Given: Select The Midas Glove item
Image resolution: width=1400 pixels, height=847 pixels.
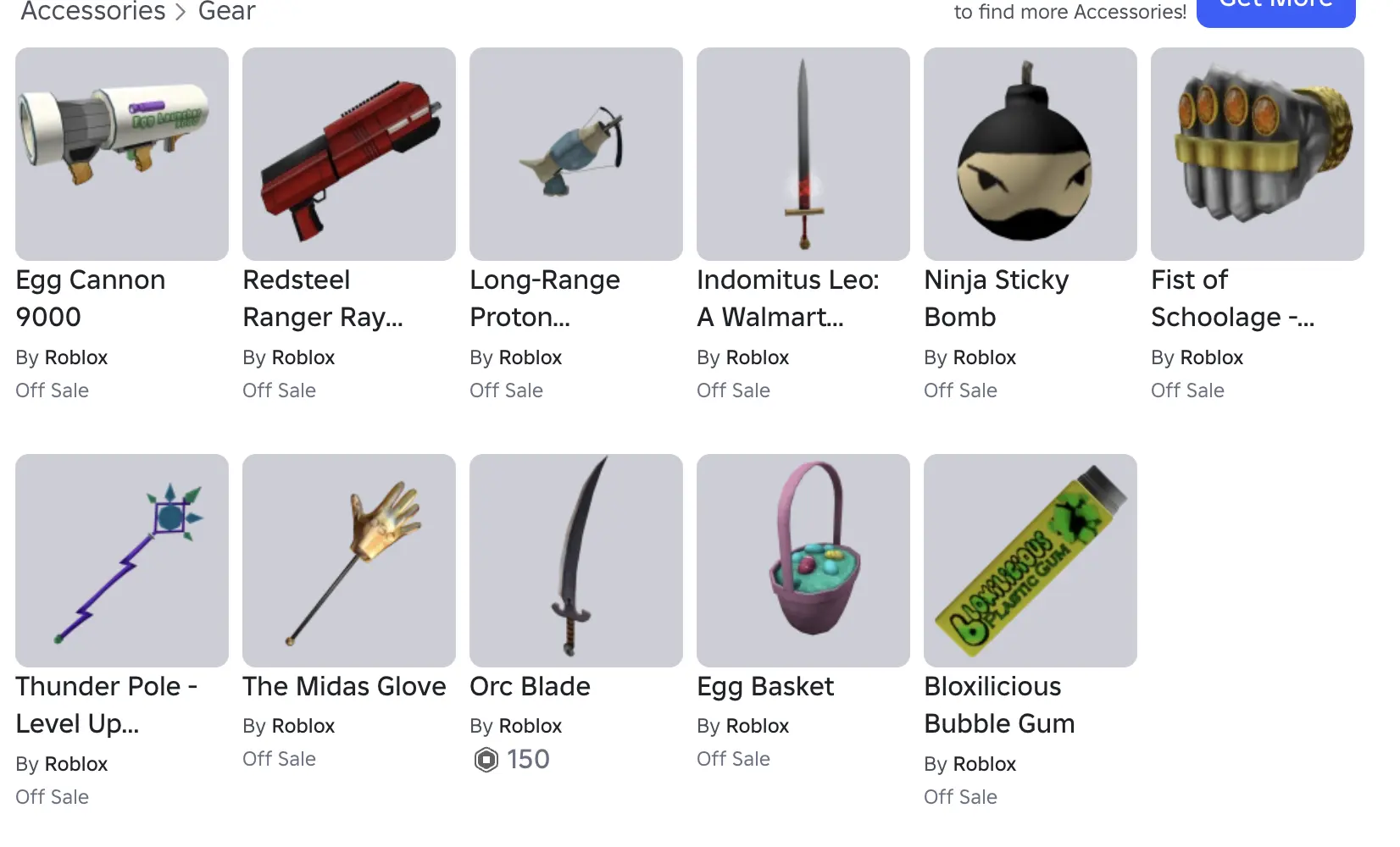Looking at the screenshot, I should coord(348,561).
